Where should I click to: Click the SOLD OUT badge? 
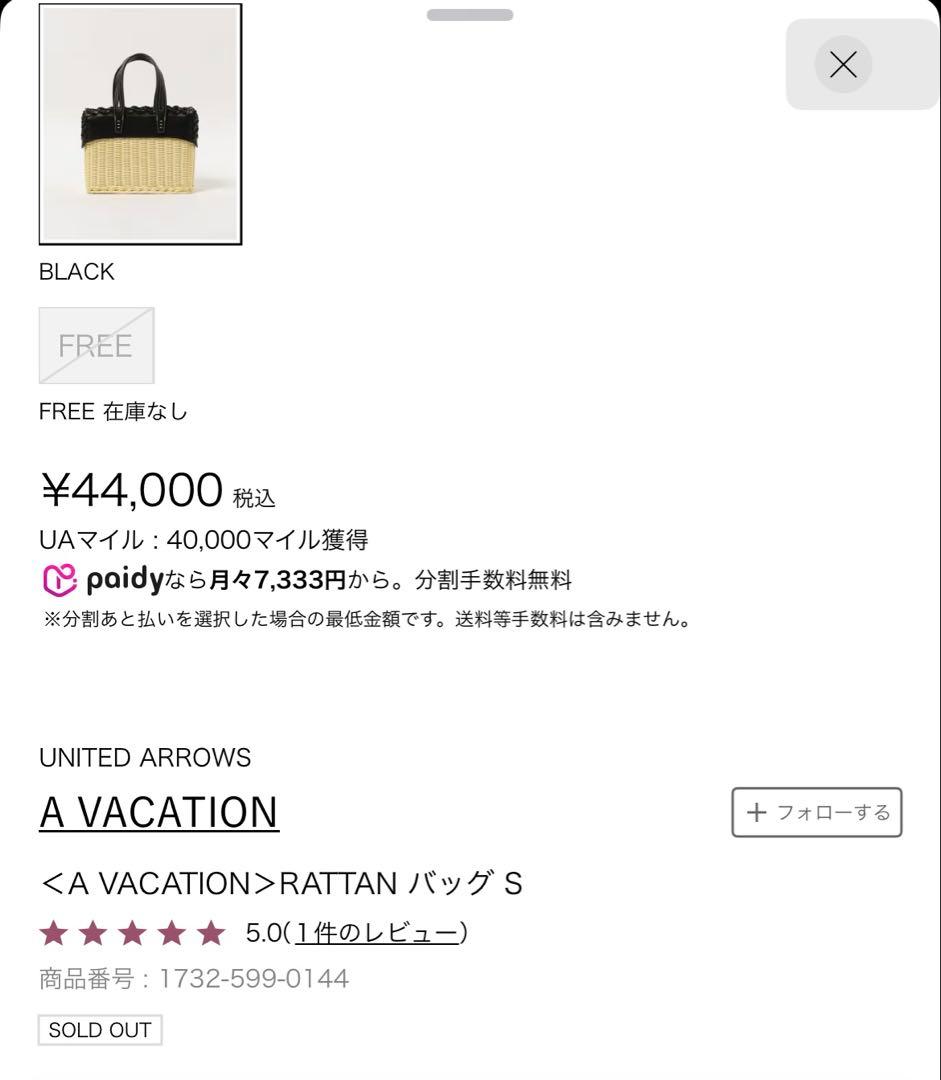(100, 1030)
